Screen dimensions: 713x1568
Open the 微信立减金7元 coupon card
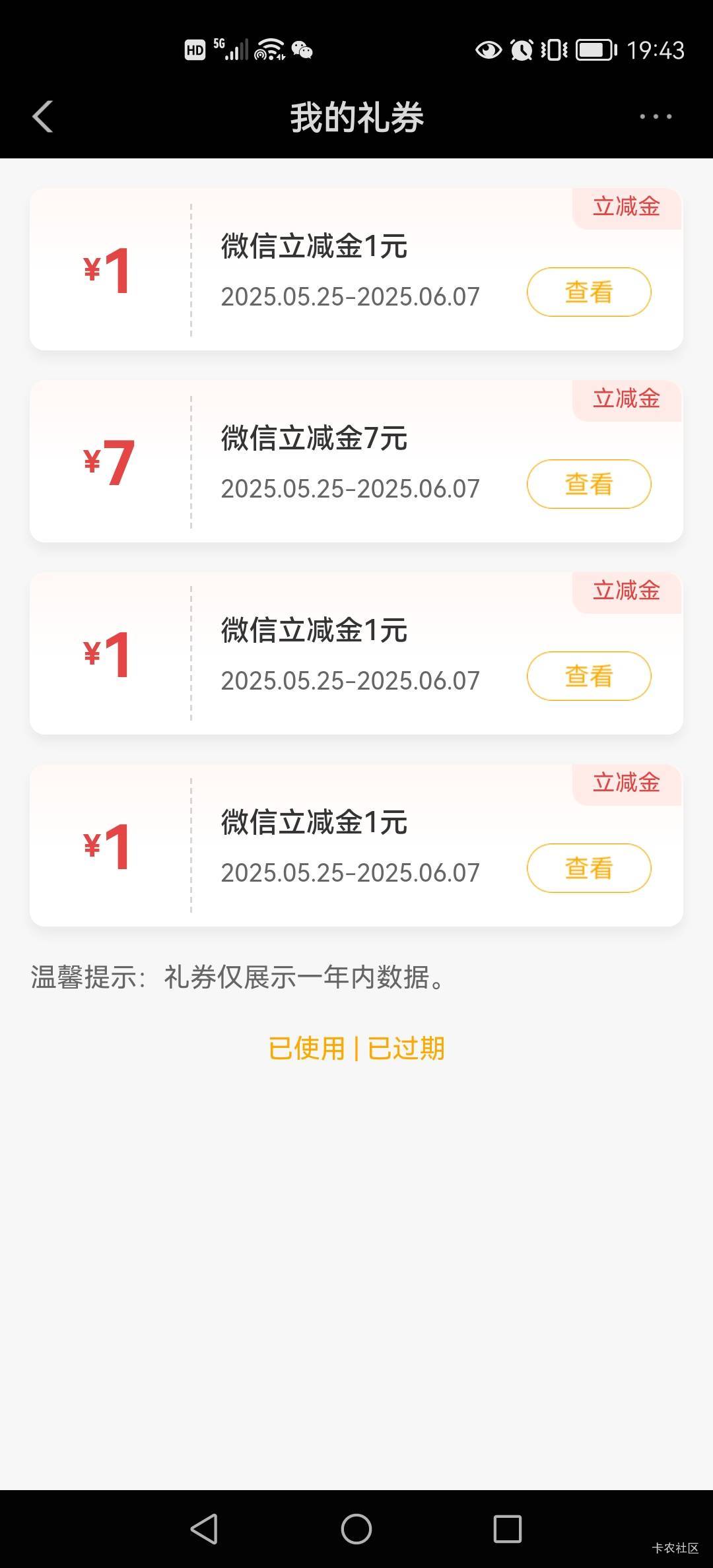356,461
